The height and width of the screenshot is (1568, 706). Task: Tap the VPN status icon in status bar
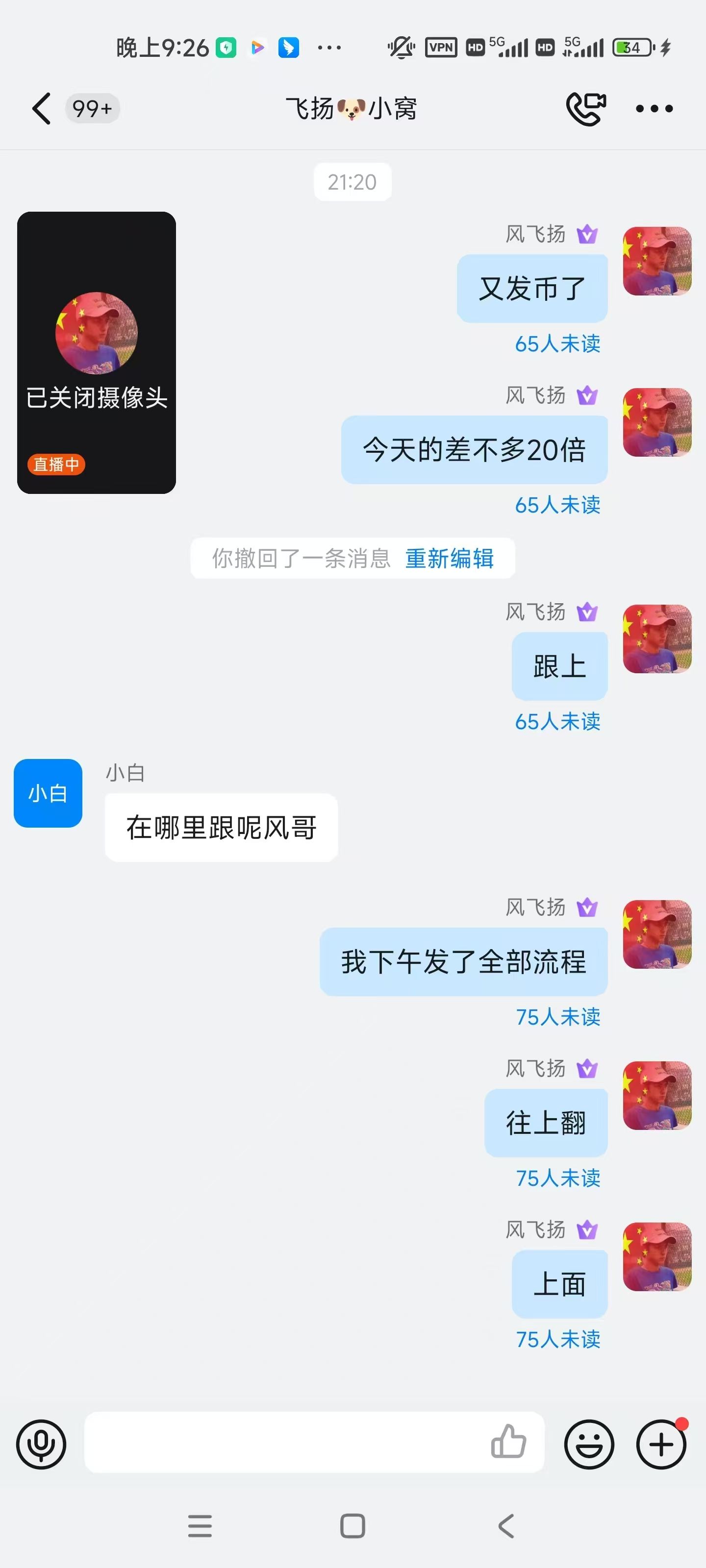point(443,47)
